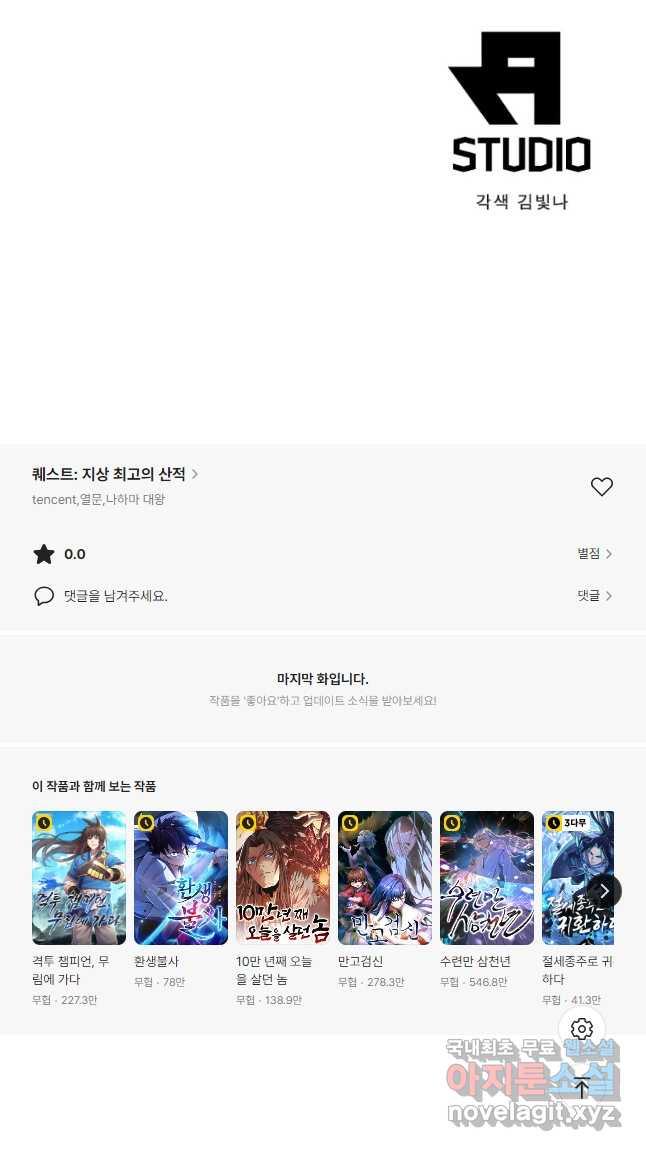Open the 퀘스트: 지상 최고의 산적 series page
The width and height of the screenshot is (646, 1151).
tap(115, 474)
